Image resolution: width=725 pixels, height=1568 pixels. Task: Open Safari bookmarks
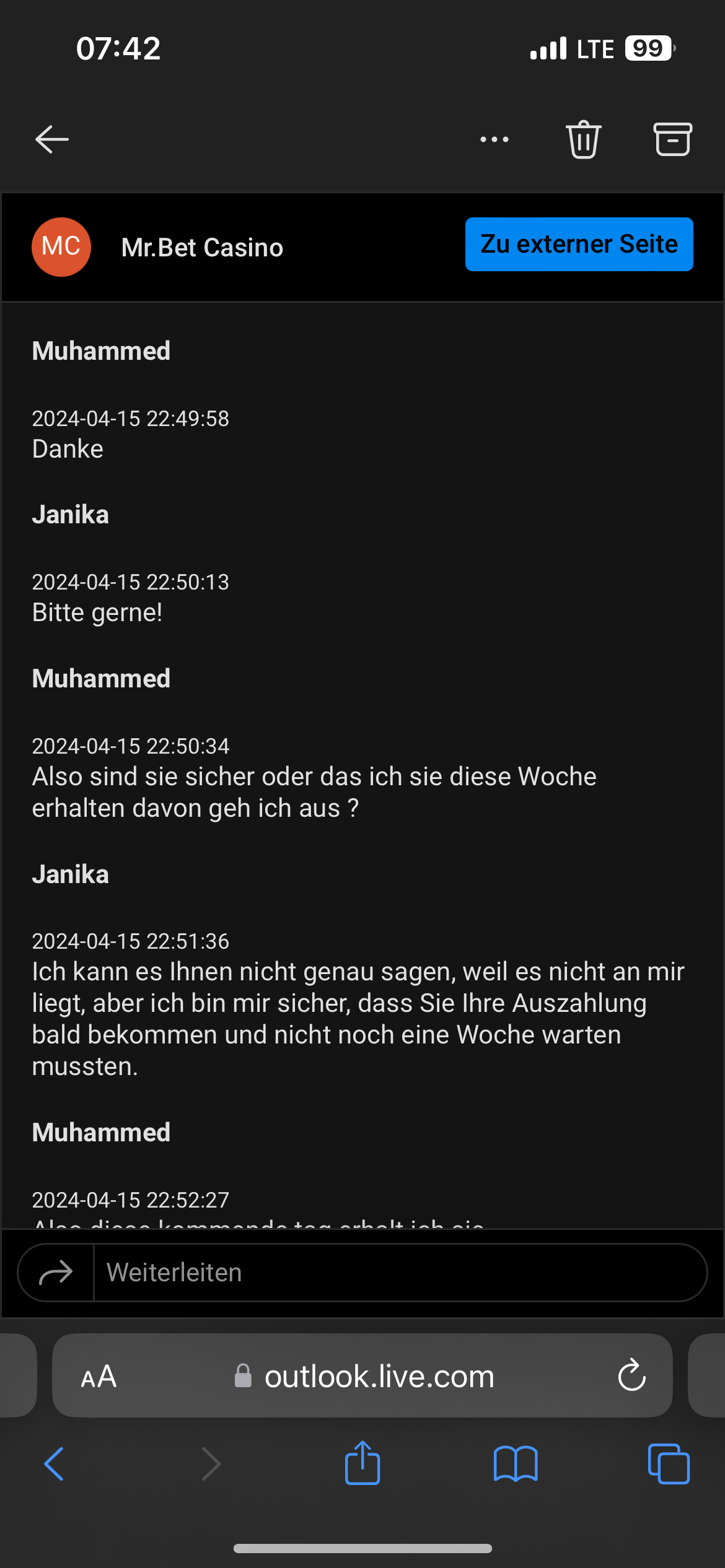click(516, 1464)
